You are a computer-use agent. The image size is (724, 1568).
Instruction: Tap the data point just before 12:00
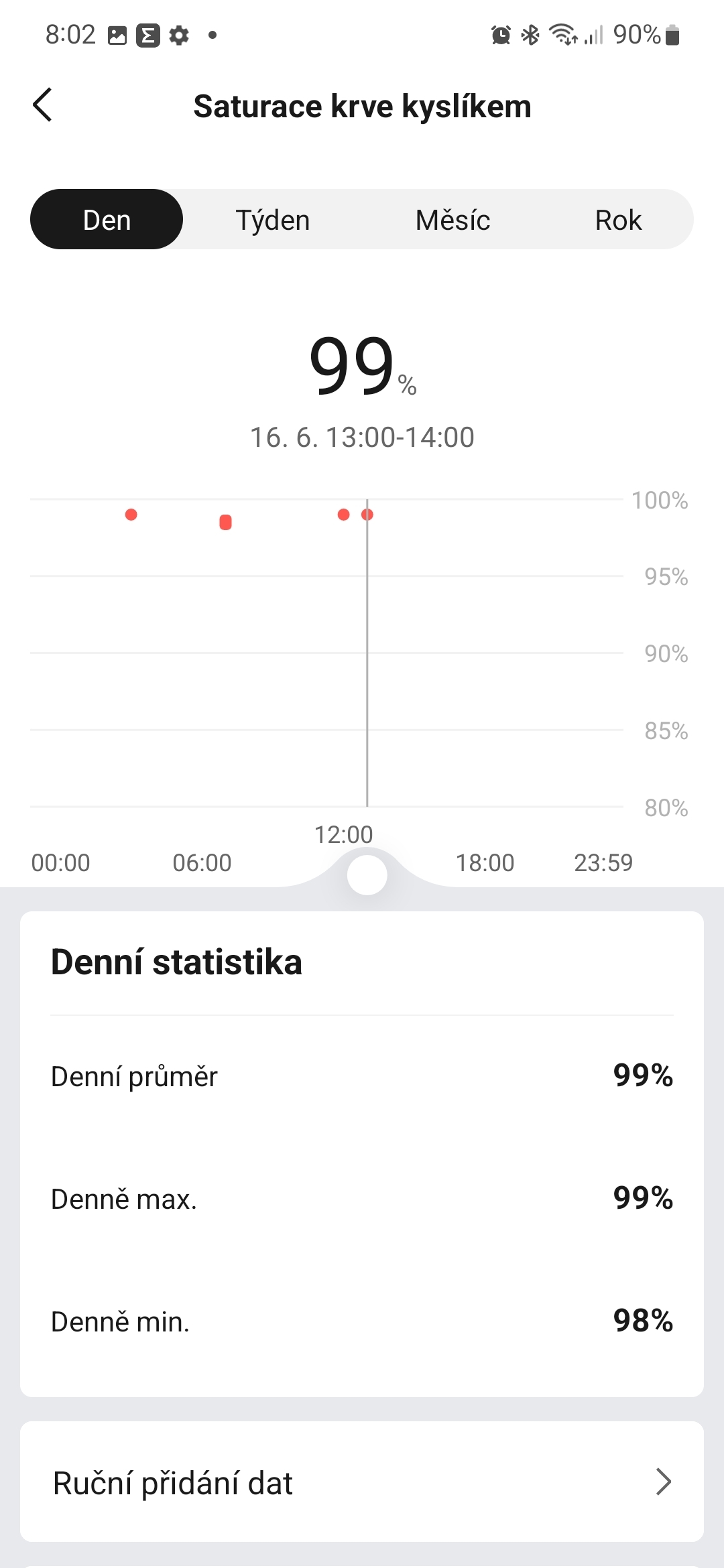pyautogui.click(x=344, y=513)
